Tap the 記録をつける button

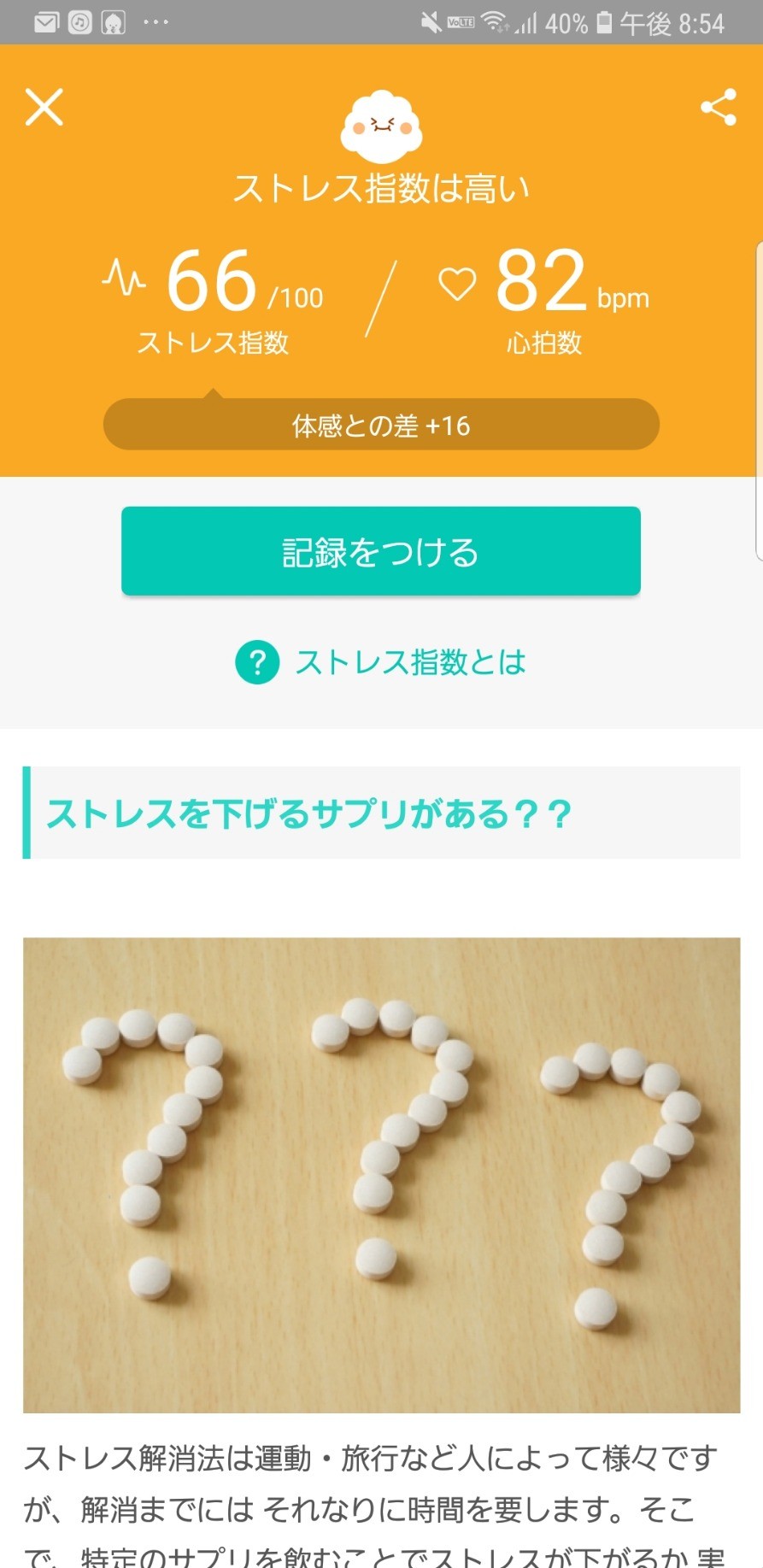point(381,551)
